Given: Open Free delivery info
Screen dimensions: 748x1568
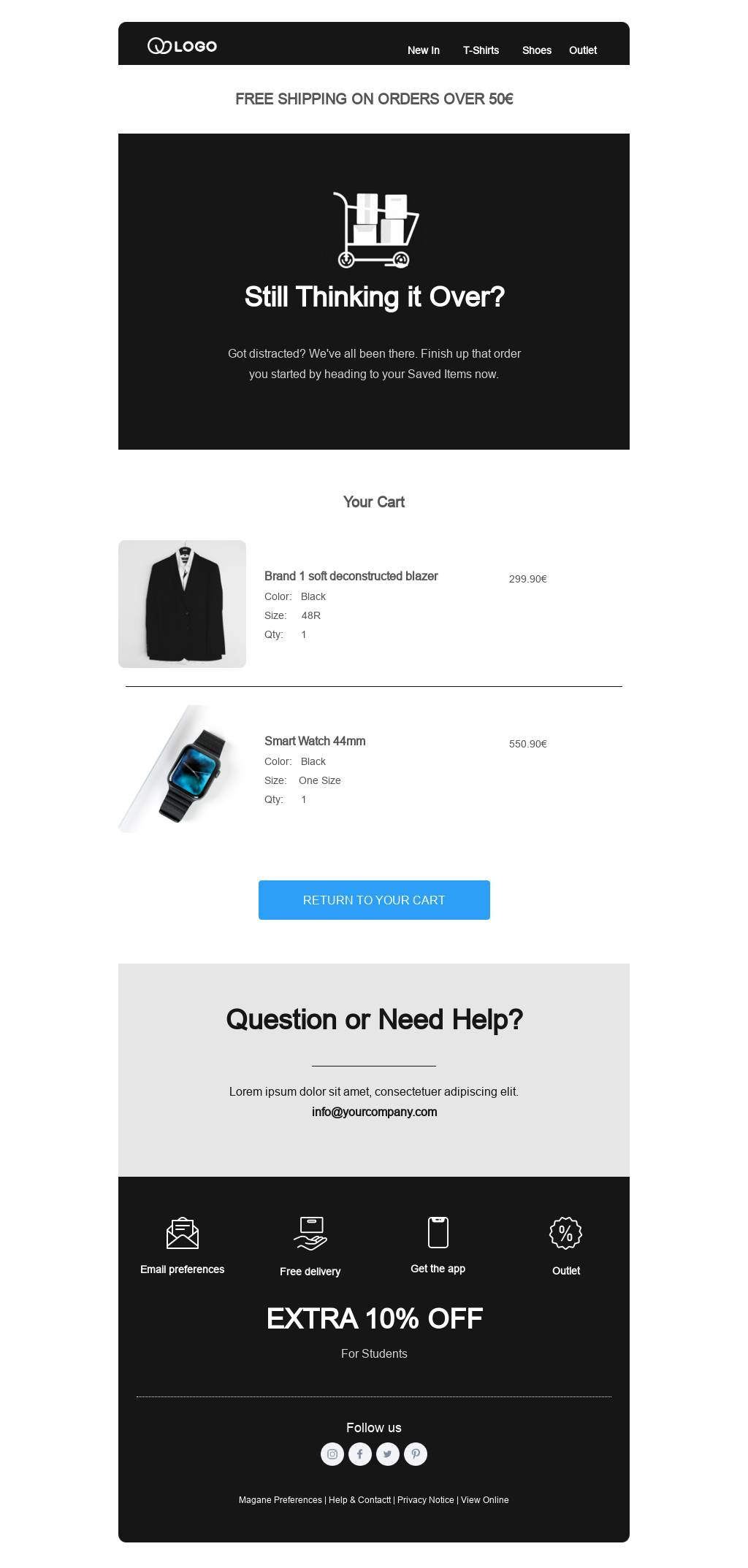Looking at the screenshot, I should 310,1271.
